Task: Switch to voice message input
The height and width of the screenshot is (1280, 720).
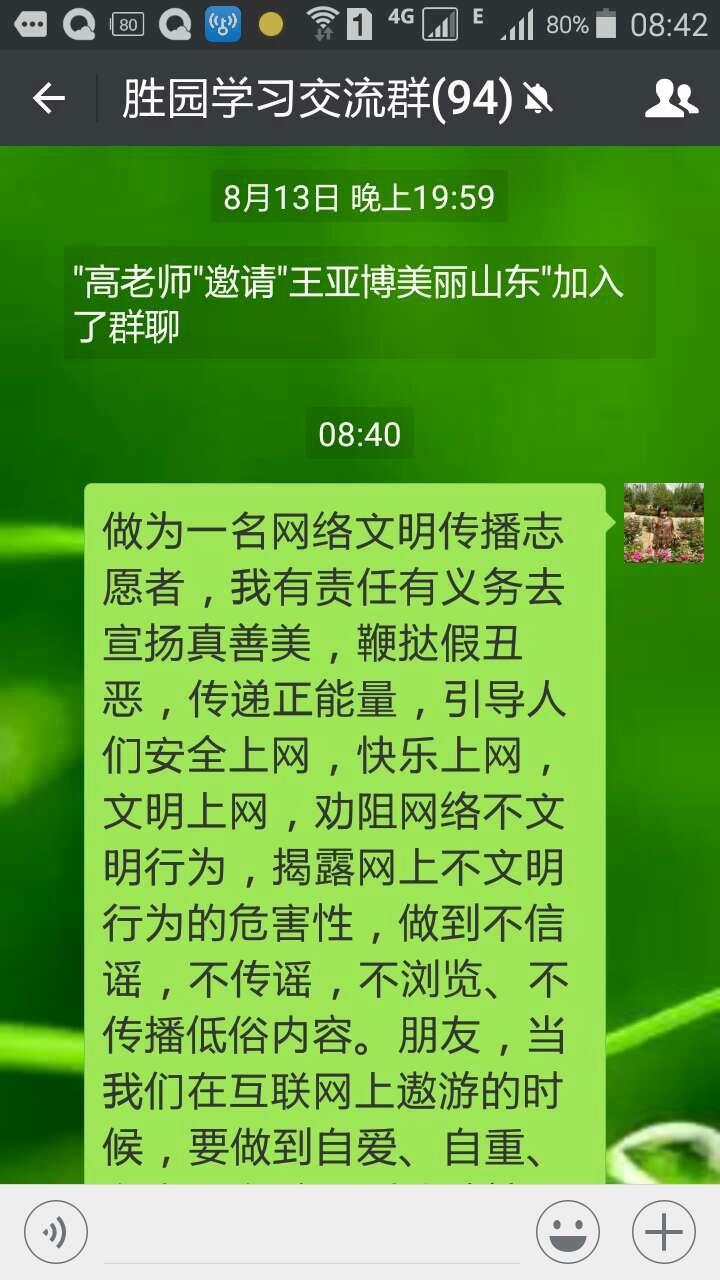Action: [x=56, y=1232]
